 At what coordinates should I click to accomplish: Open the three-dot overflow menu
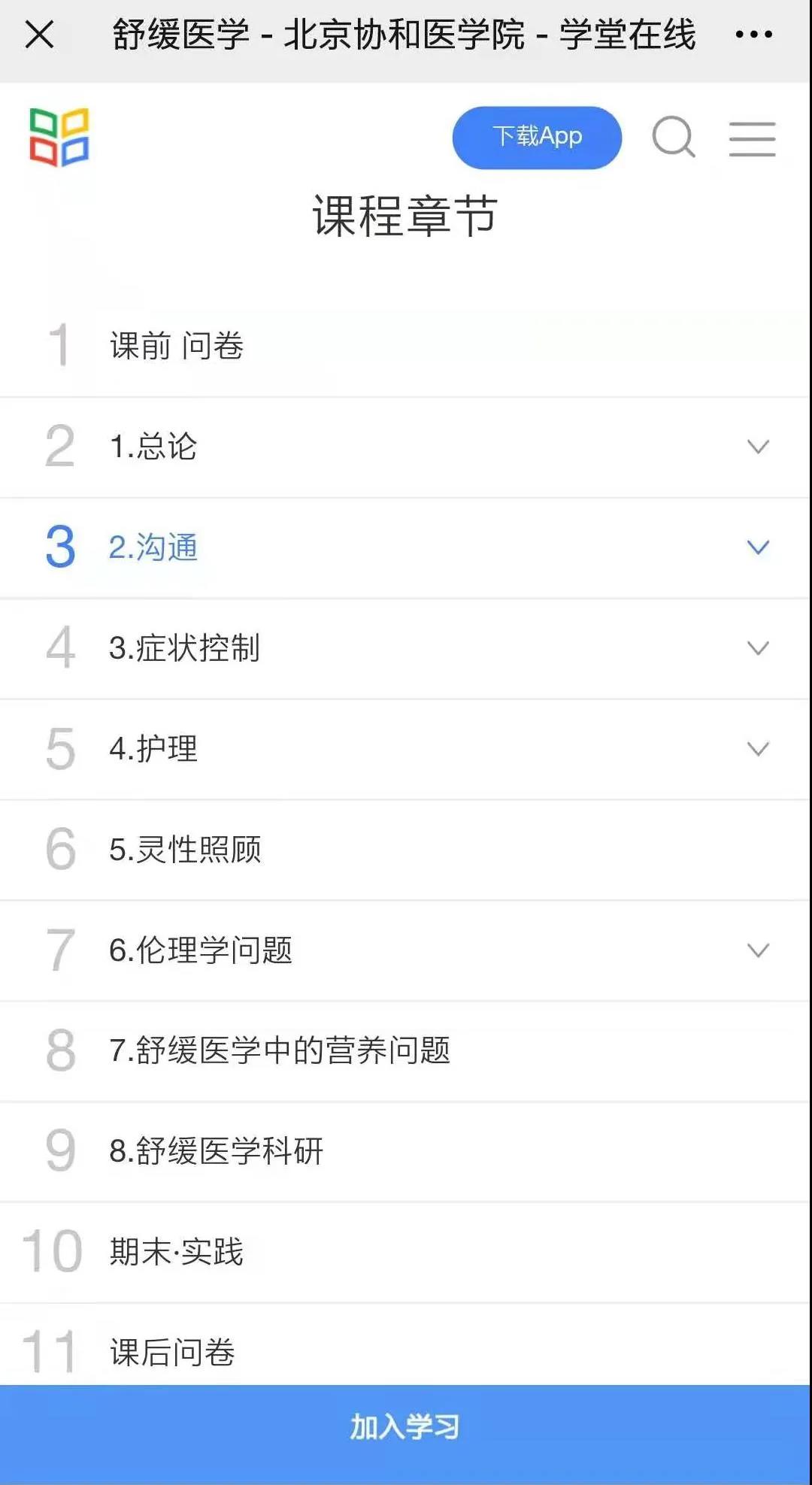pyautogui.click(x=753, y=35)
